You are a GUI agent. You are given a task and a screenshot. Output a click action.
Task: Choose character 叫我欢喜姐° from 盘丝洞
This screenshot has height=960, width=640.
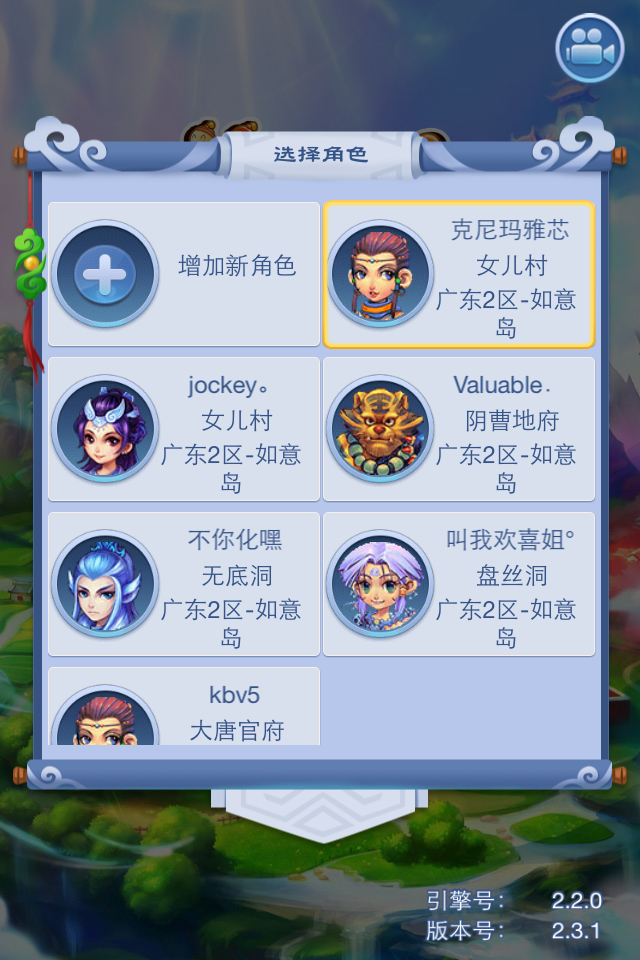point(459,584)
